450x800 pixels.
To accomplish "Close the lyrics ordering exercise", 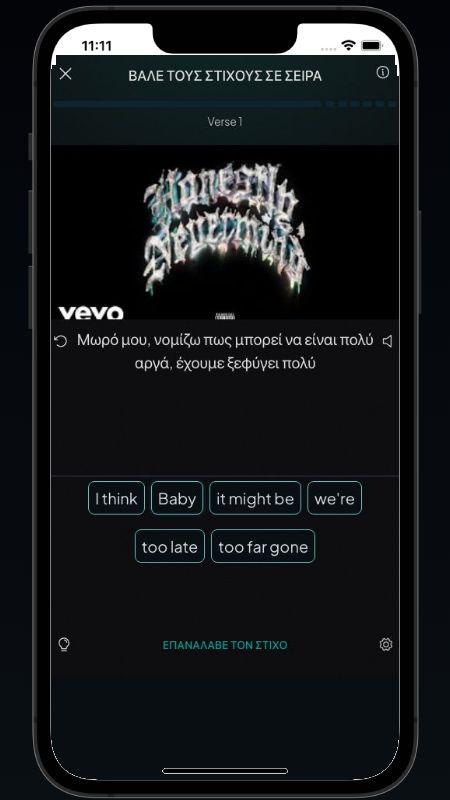I will click(65, 74).
